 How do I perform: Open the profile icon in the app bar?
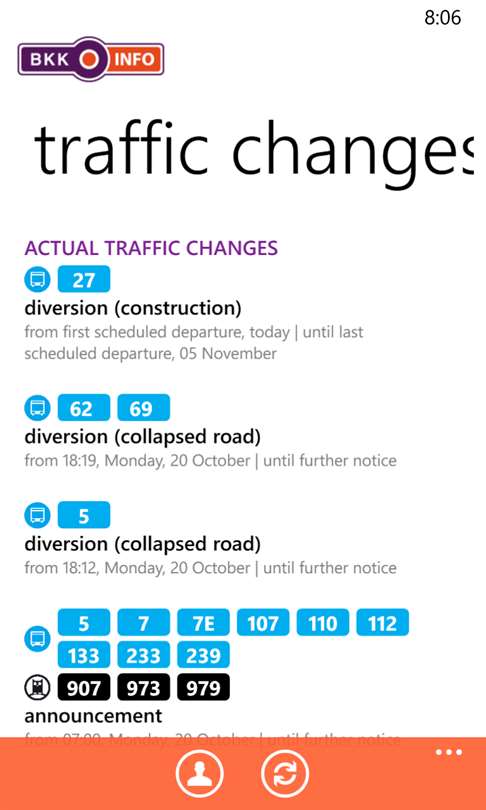tap(200, 774)
